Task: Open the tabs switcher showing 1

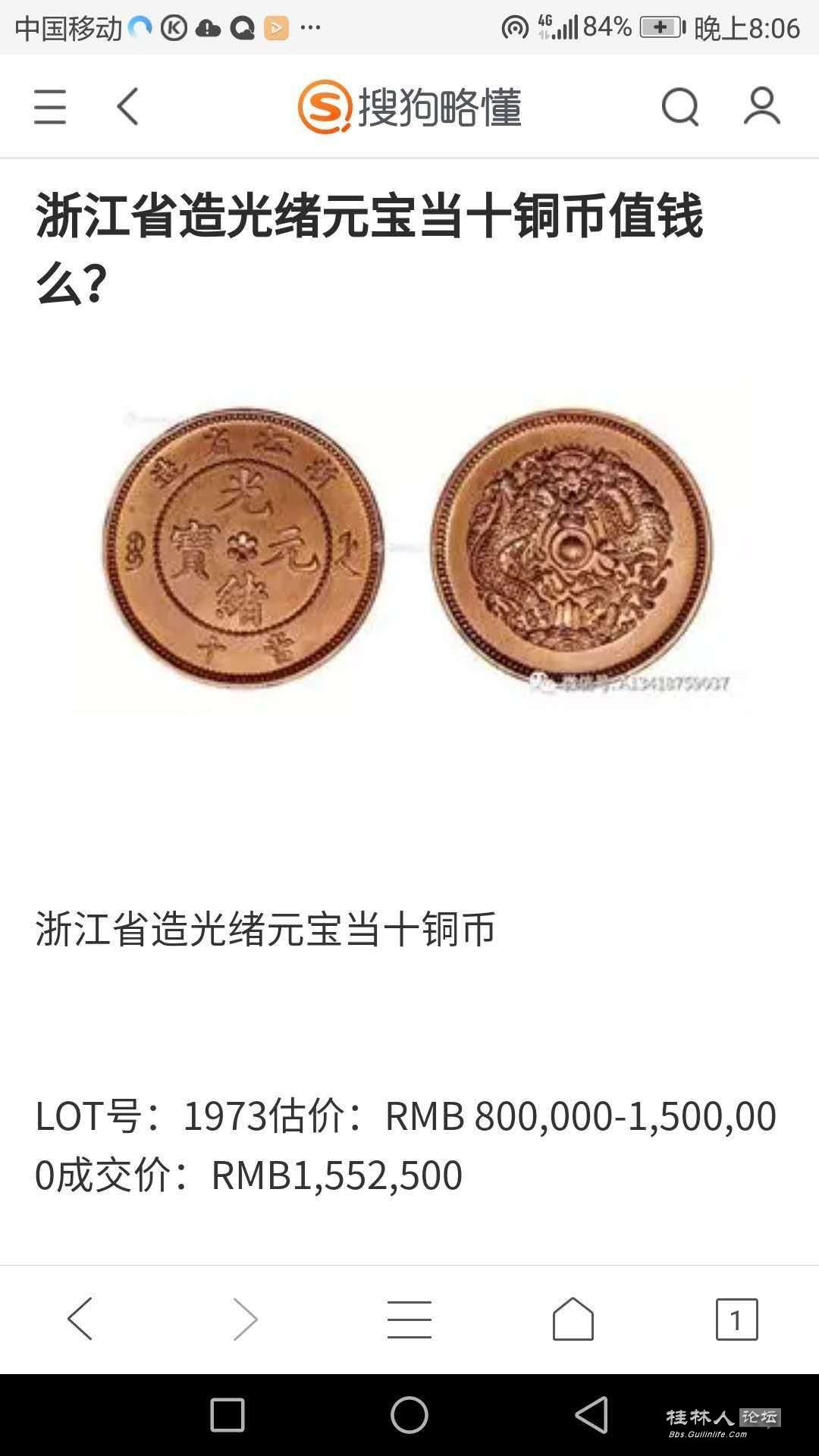Action: [x=736, y=1319]
